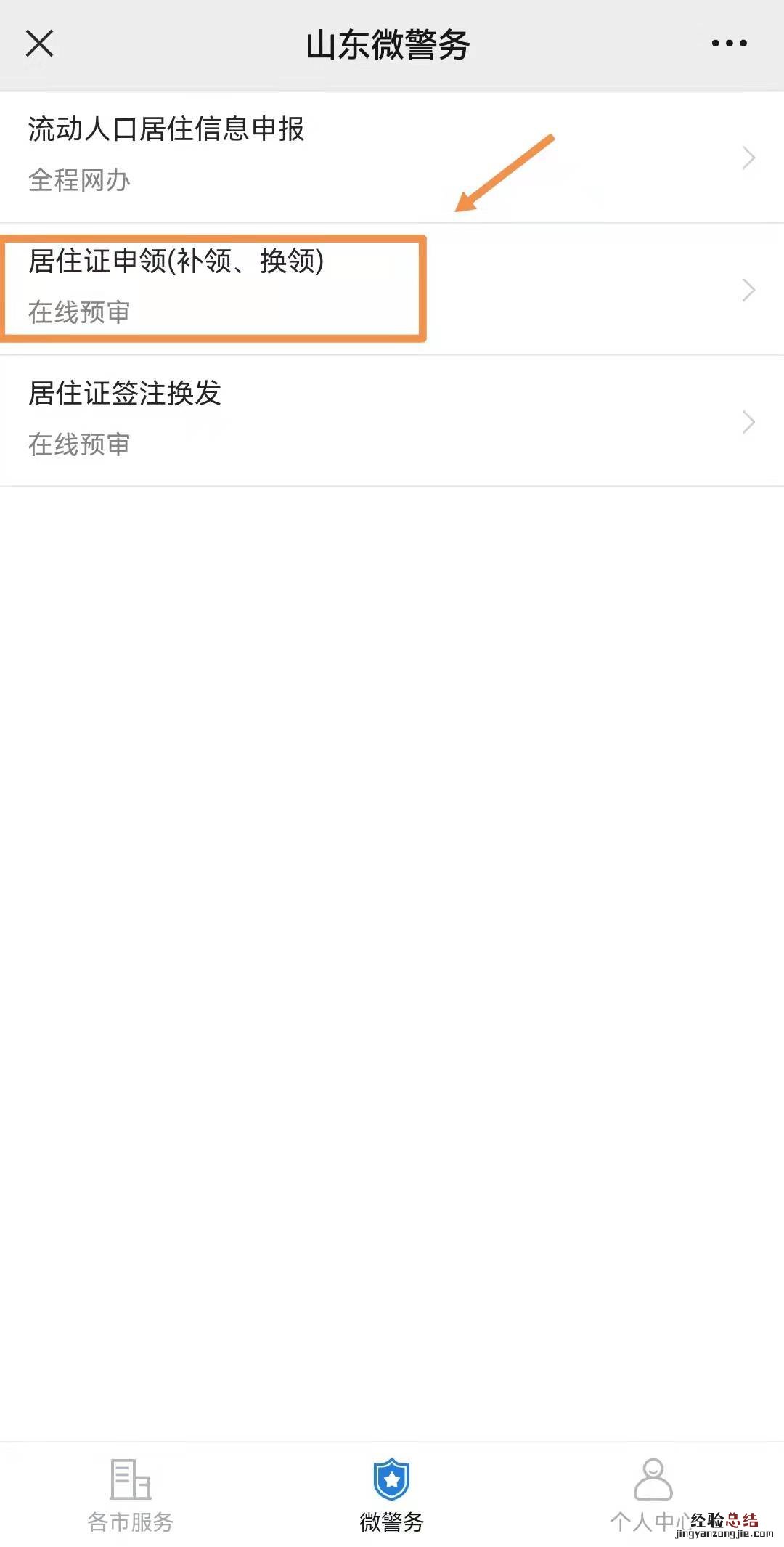Close the 山东微警务 page
Screen dimensions: 784x1547
[40, 44]
